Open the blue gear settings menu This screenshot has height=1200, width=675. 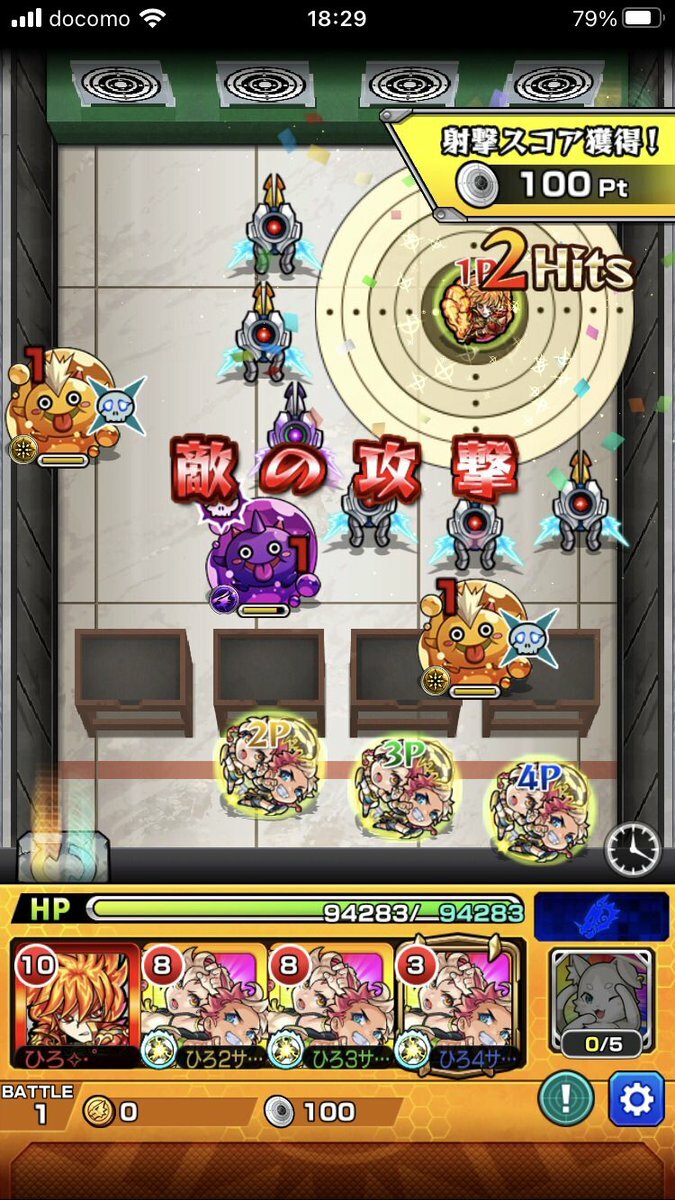tap(636, 1099)
